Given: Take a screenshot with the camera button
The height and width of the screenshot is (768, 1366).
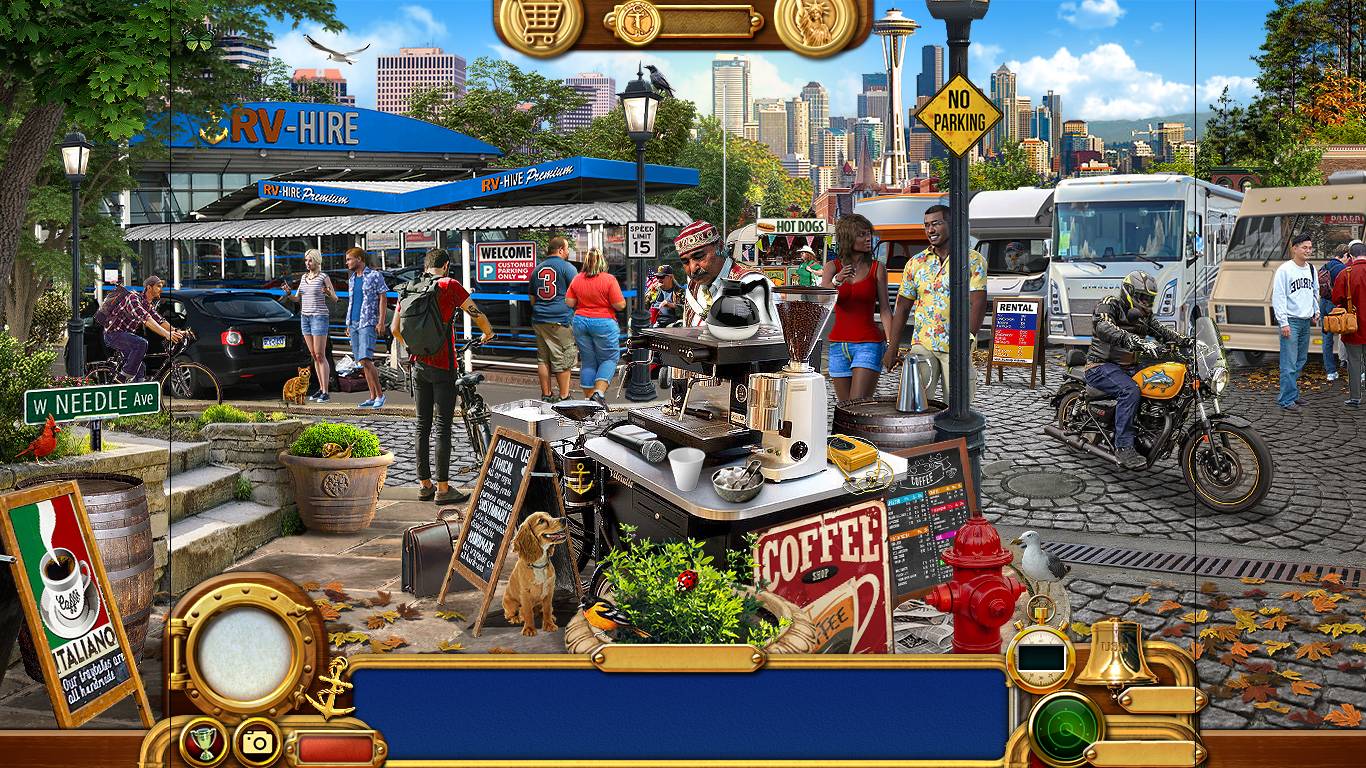Looking at the screenshot, I should click(x=257, y=742).
